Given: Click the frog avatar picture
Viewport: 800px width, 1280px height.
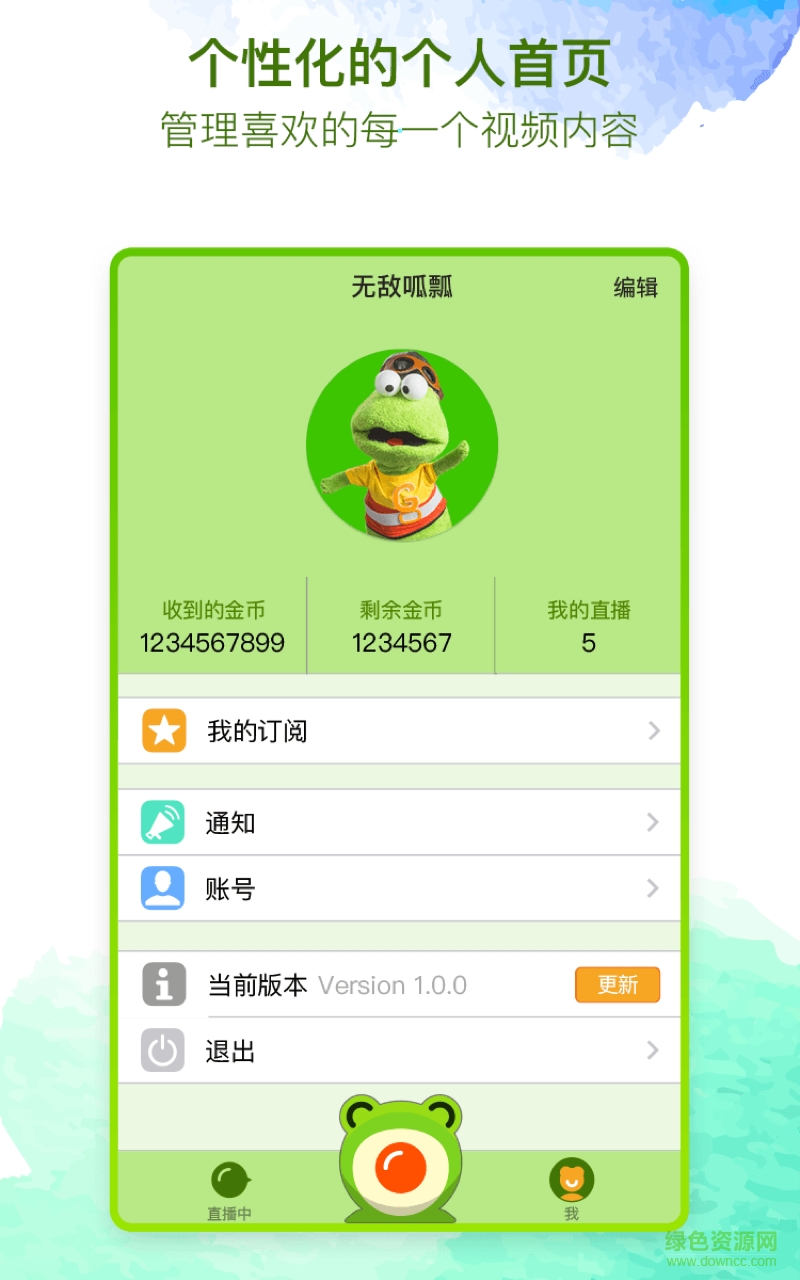Looking at the screenshot, I should [x=400, y=445].
